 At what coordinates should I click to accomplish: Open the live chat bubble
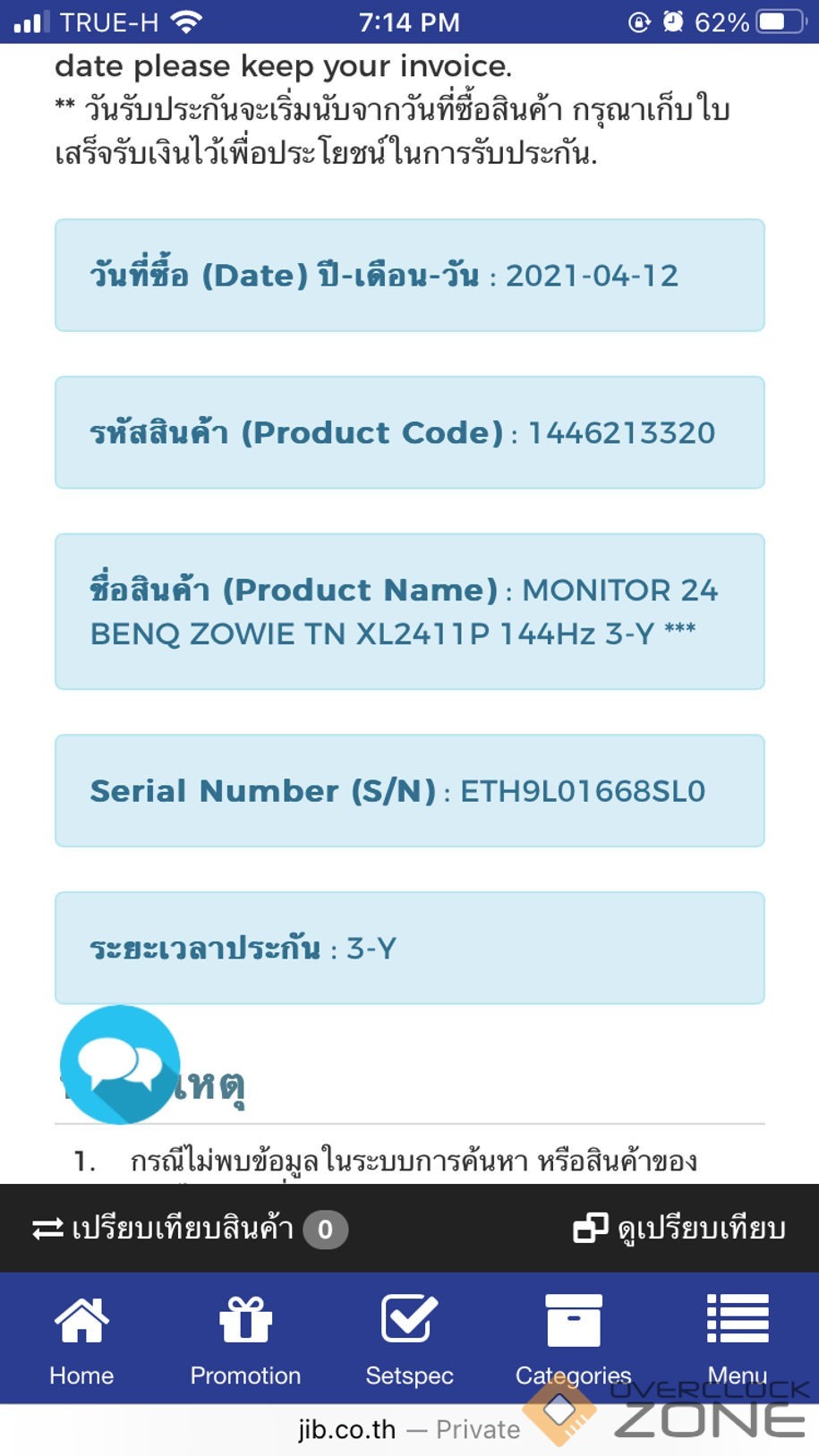click(x=120, y=1064)
